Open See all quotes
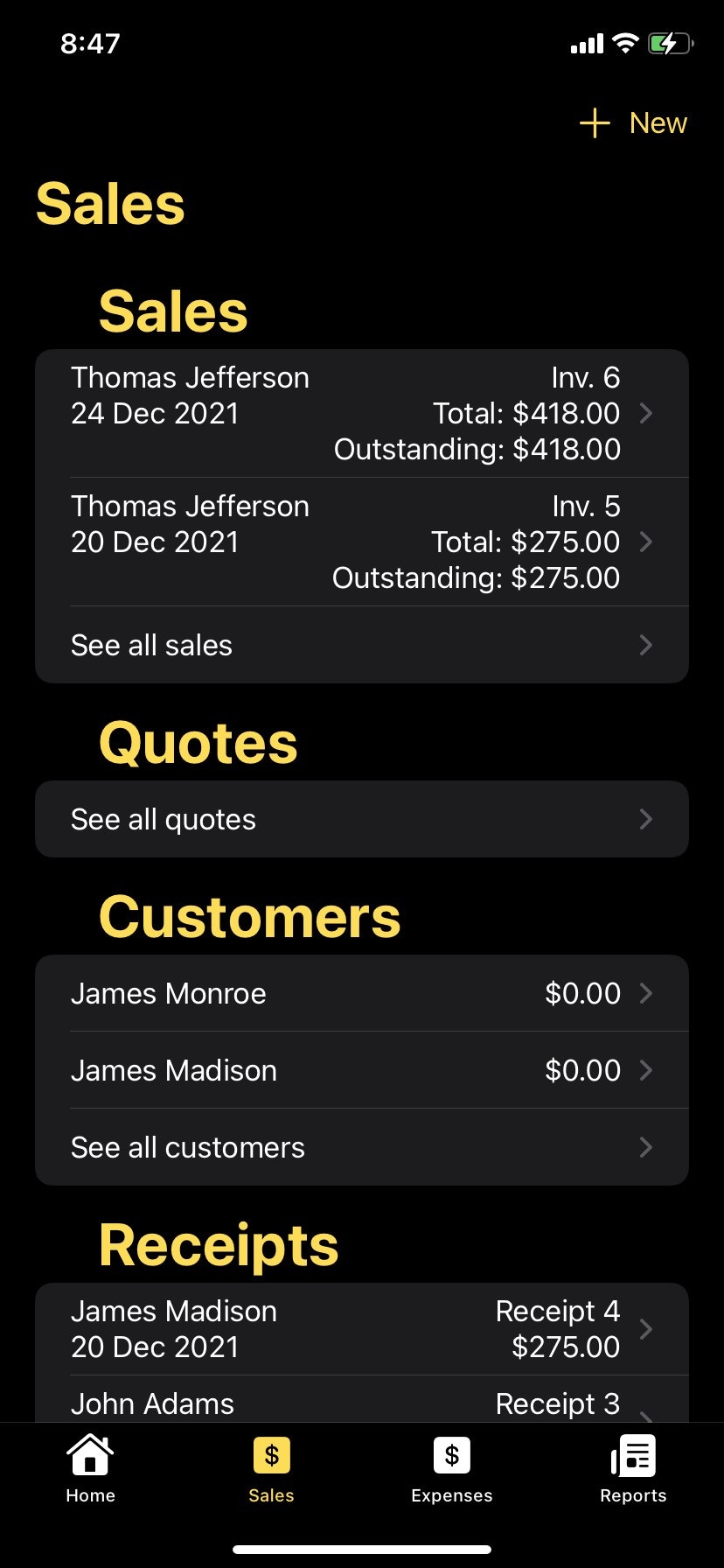 pyautogui.click(x=361, y=820)
